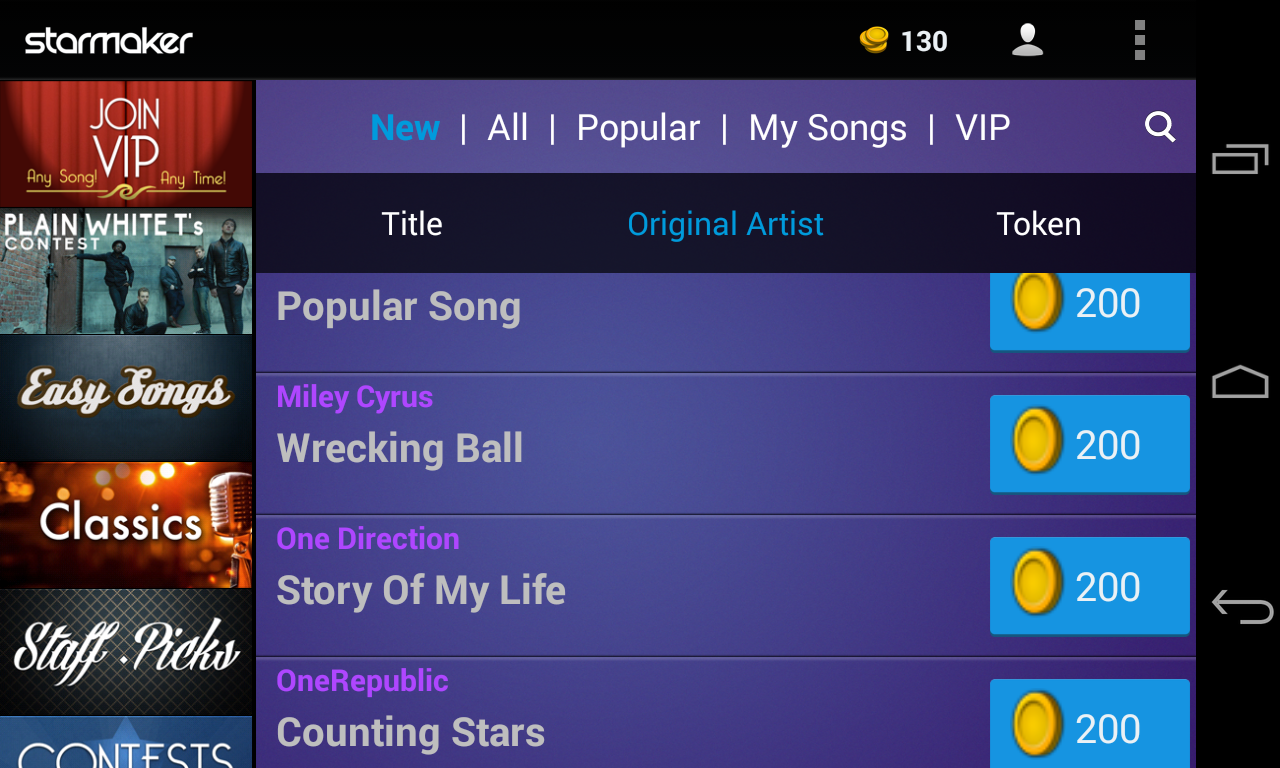Buy Story Of My Life for 200 tokens
1280x768 pixels.
pyautogui.click(x=1089, y=586)
